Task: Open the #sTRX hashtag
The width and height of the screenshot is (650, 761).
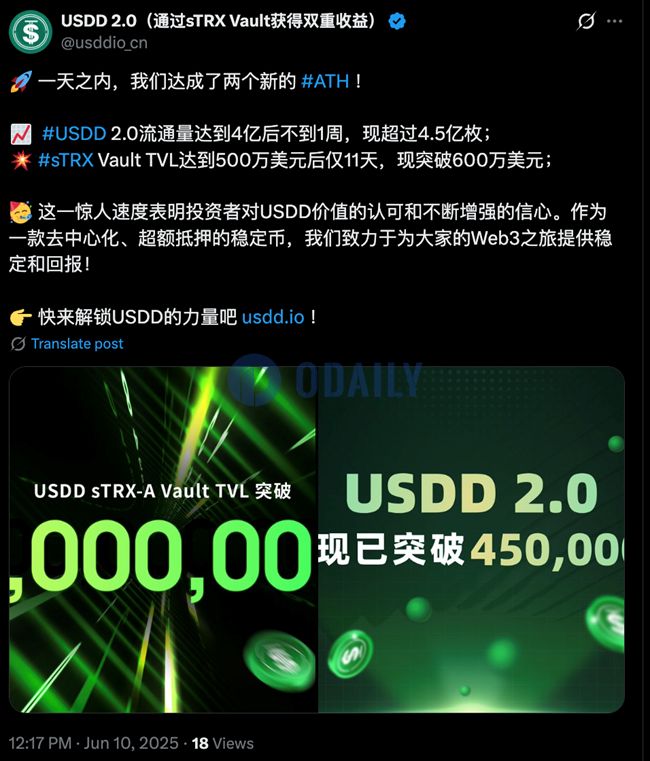Action: pyautogui.click(x=66, y=160)
